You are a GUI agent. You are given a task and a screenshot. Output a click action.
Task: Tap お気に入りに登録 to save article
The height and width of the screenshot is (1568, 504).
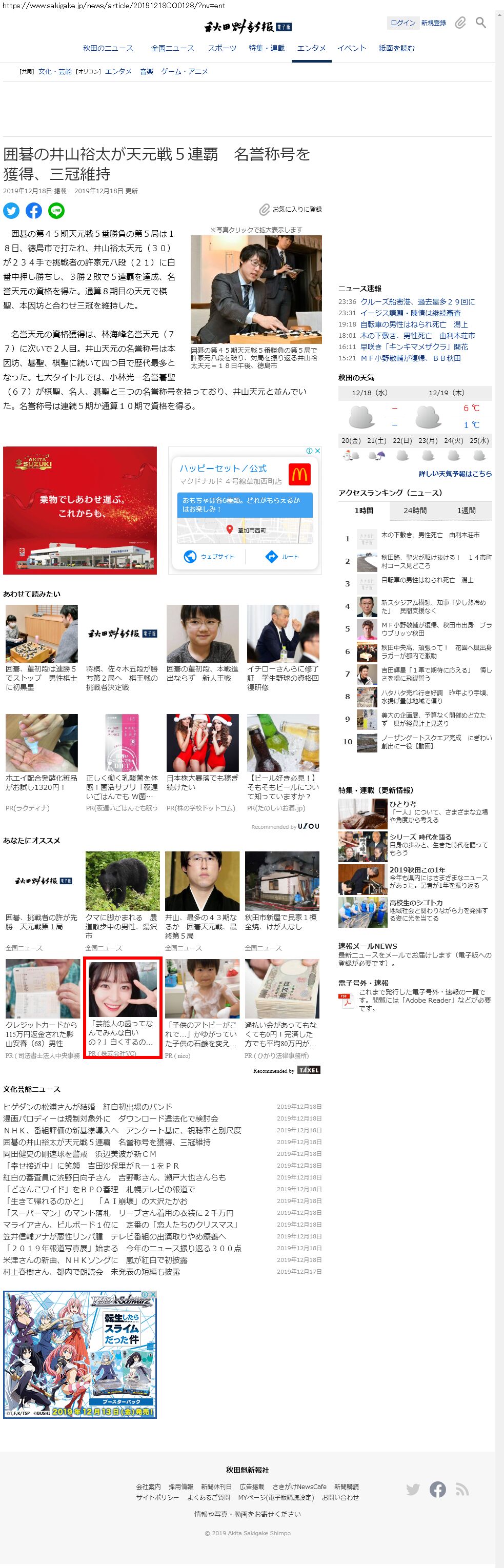point(290,209)
